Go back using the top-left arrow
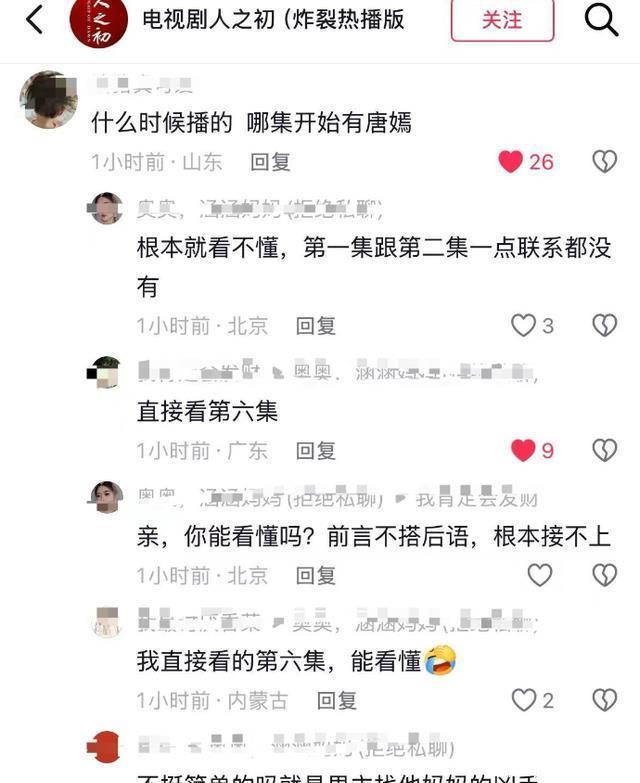640x783 pixels. click(x=34, y=19)
